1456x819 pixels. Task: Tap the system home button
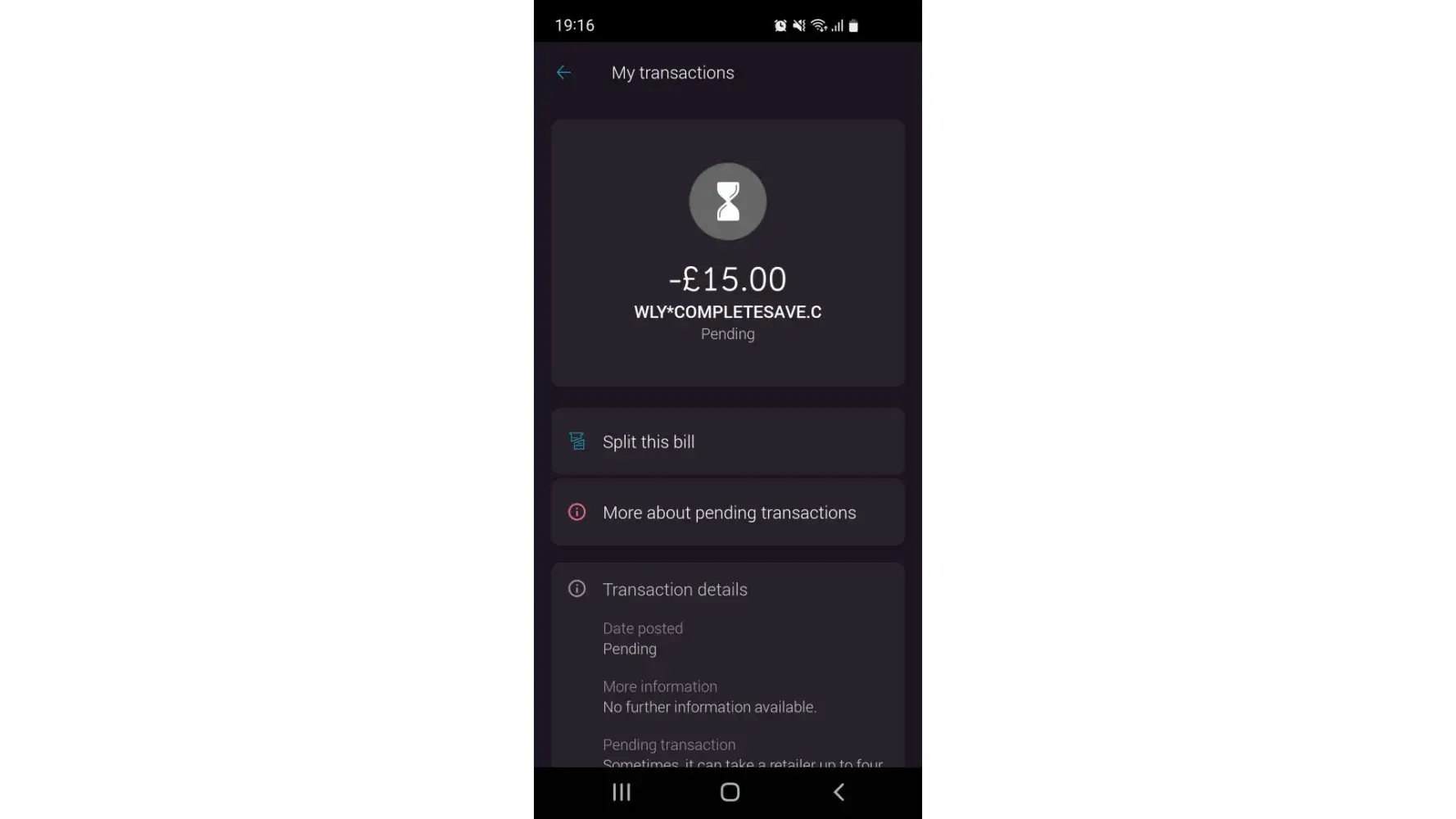729,792
